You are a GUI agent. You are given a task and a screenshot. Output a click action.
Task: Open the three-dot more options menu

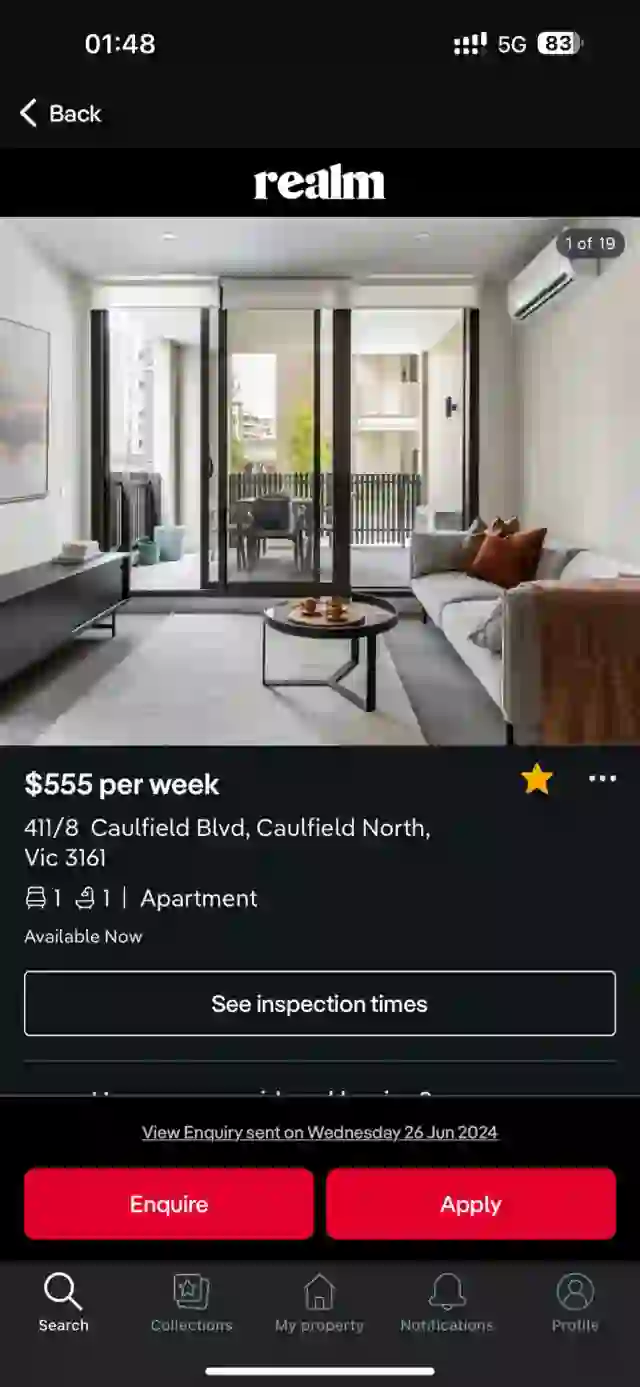[x=602, y=779]
